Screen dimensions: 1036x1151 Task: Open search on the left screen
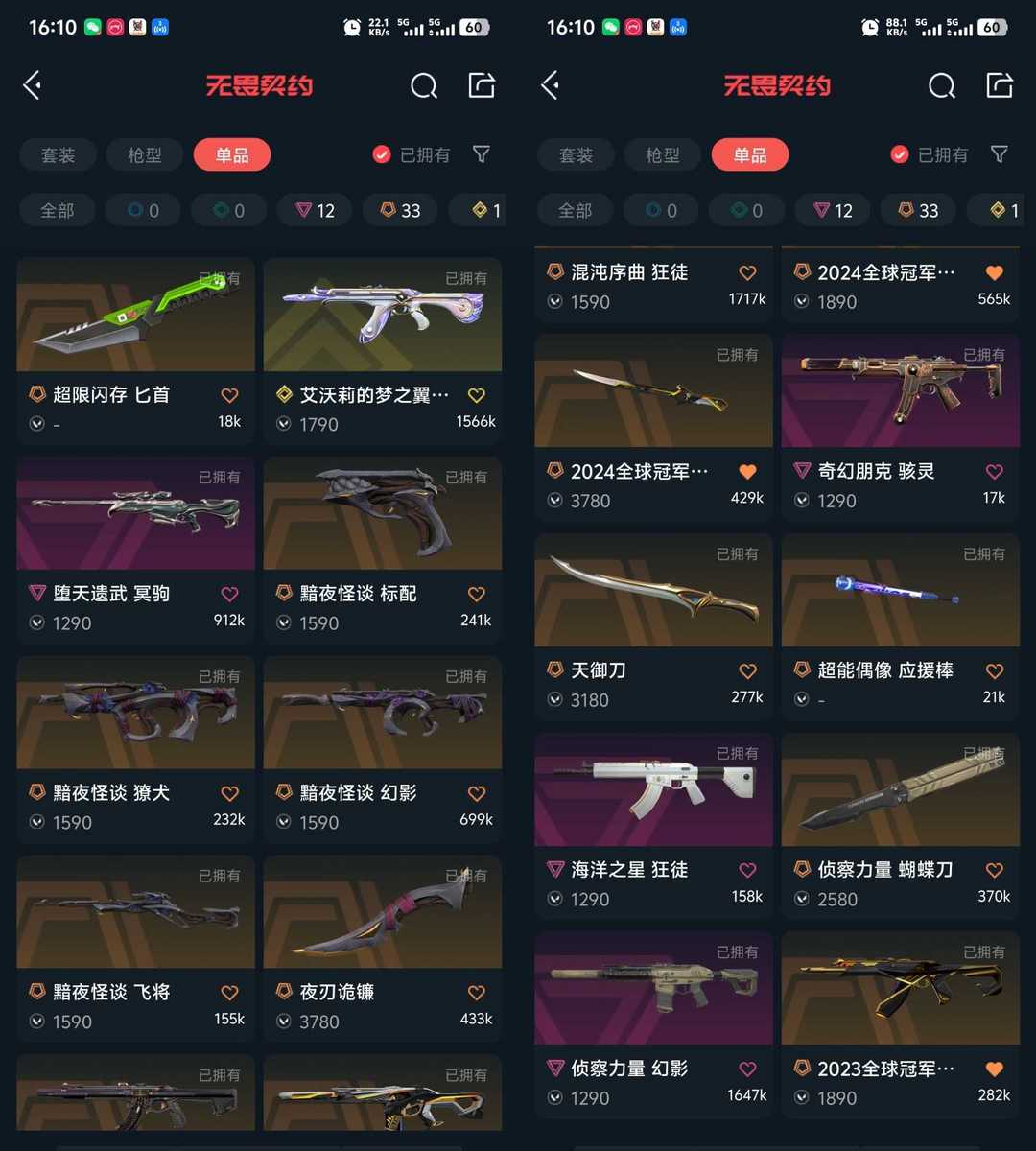coord(424,85)
